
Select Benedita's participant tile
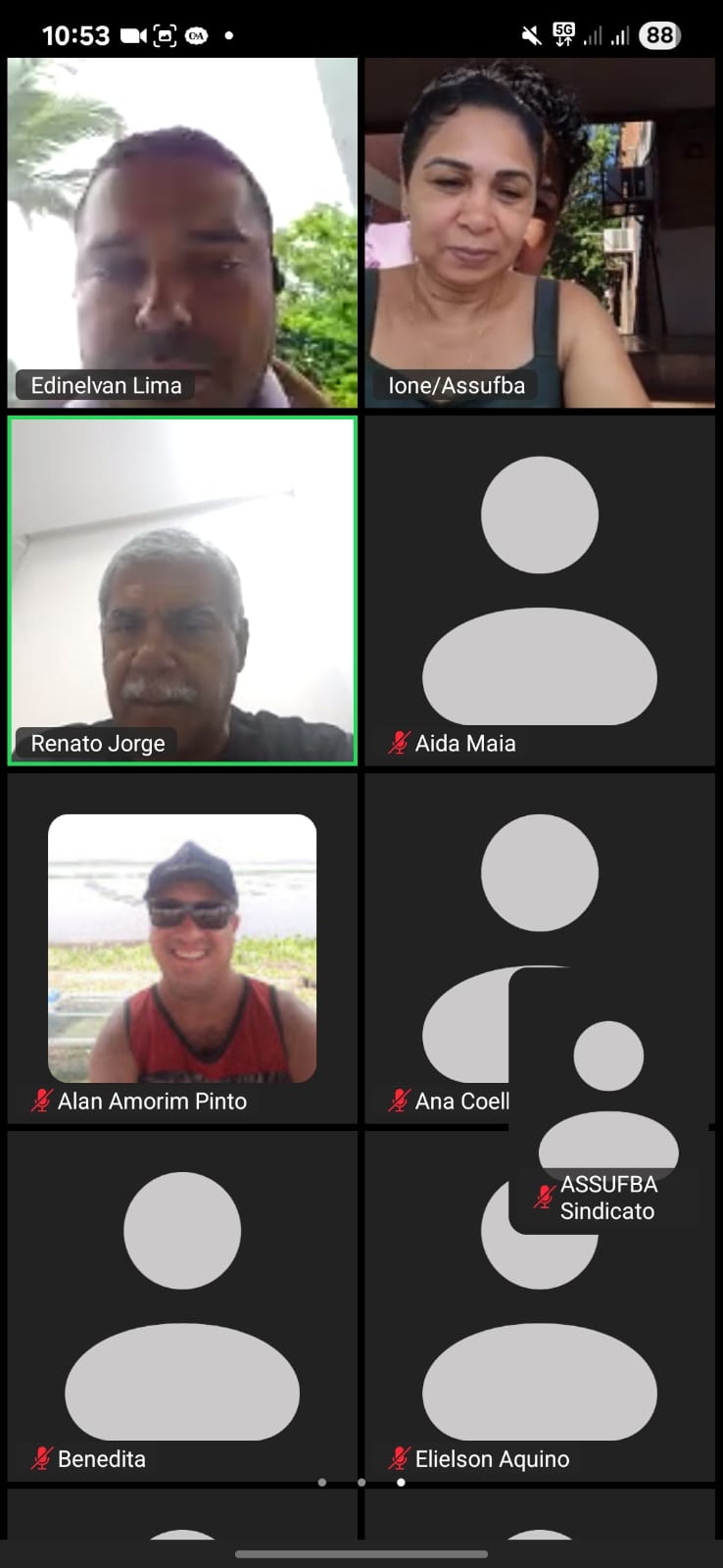click(182, 1305)
